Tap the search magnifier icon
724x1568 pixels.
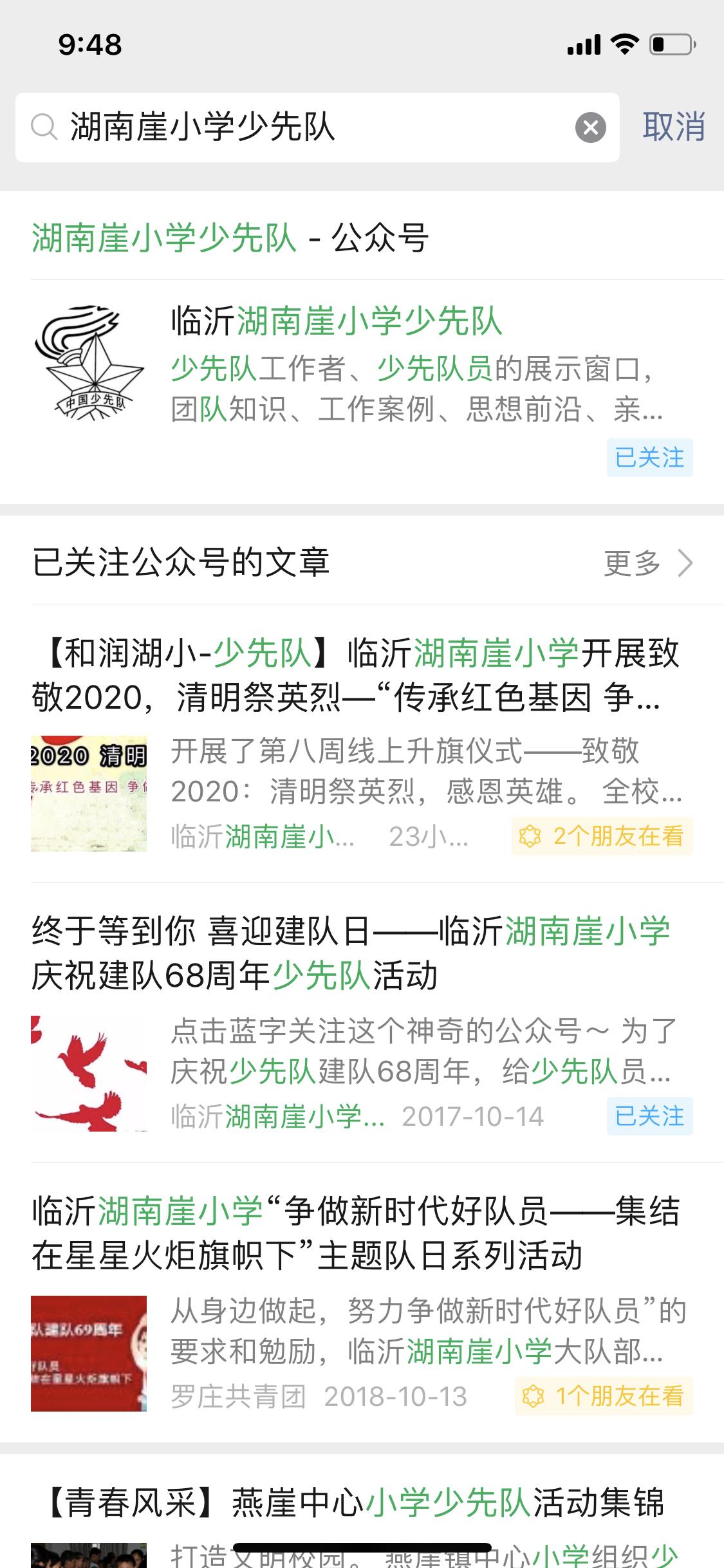44,127
